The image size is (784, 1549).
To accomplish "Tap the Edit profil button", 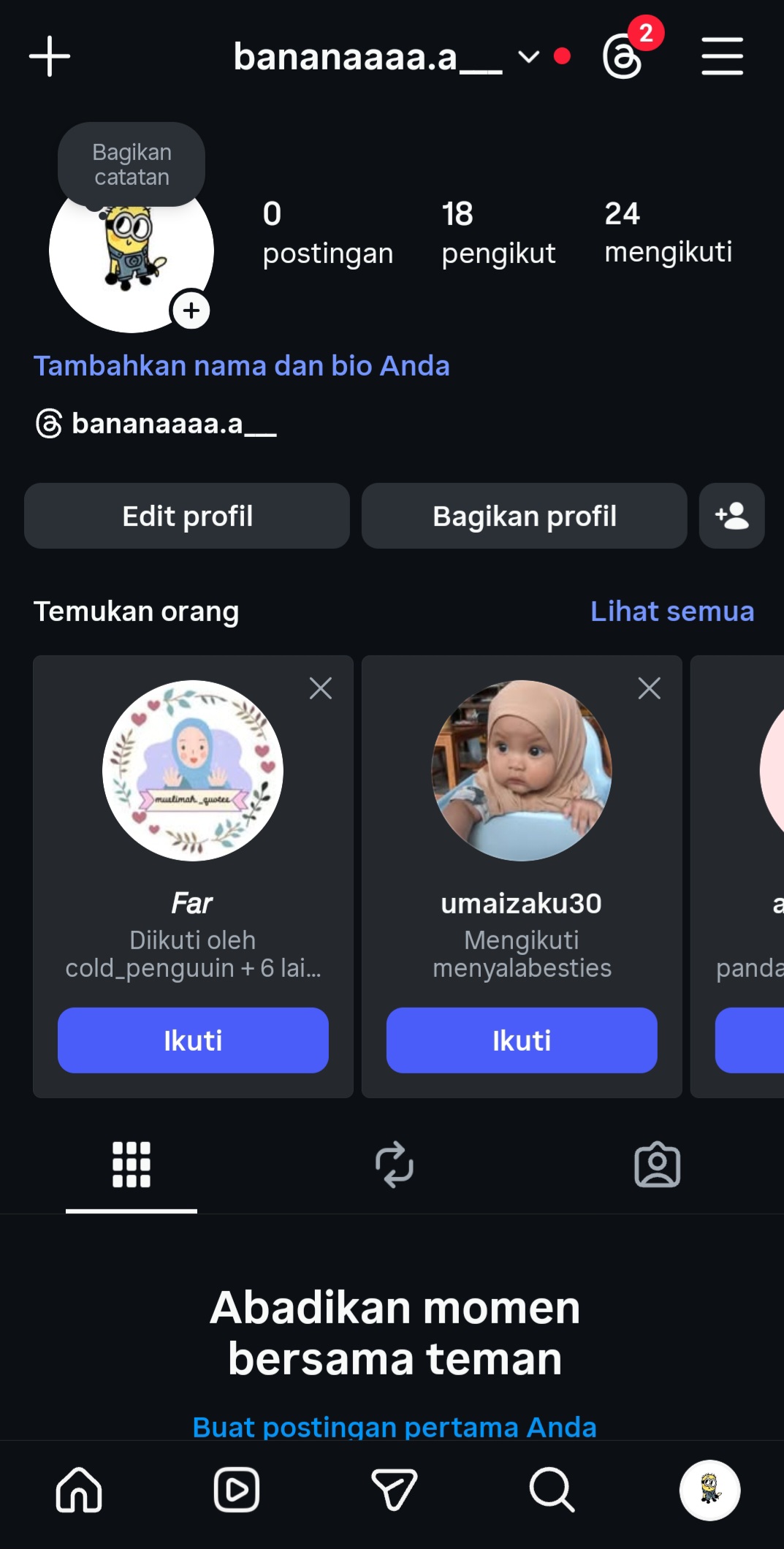I will point(187,516).
